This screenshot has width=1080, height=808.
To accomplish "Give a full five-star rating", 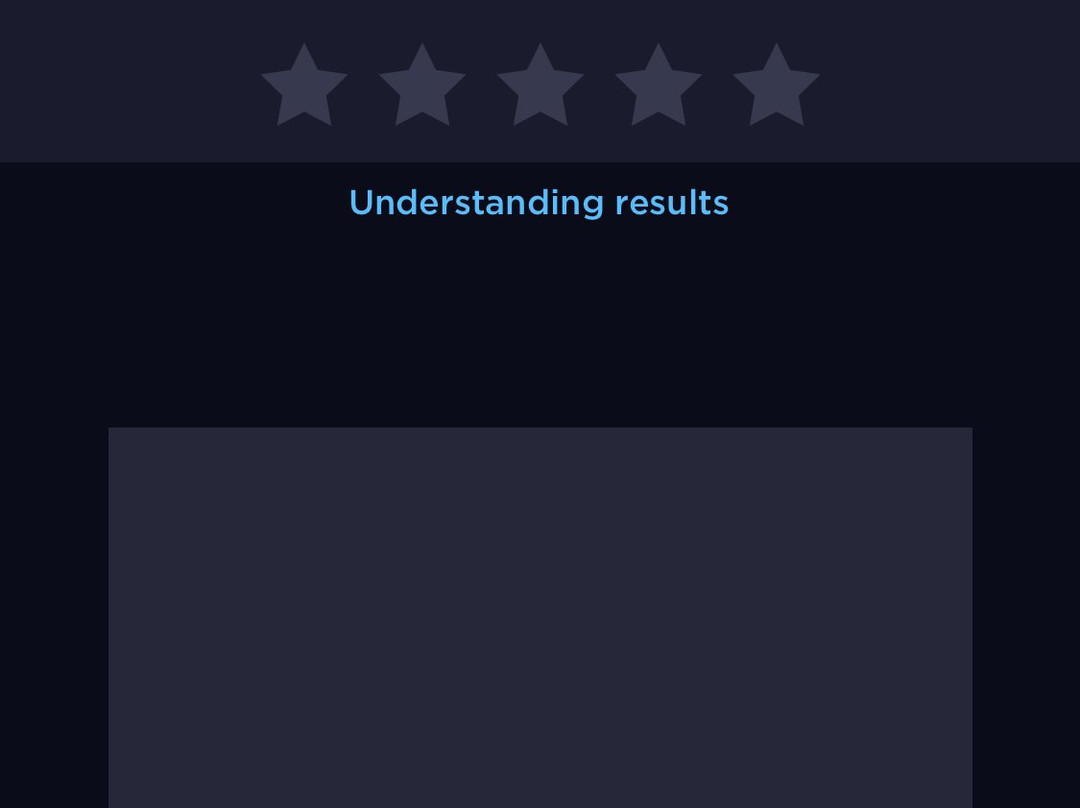I will click(x=776, y=87).
